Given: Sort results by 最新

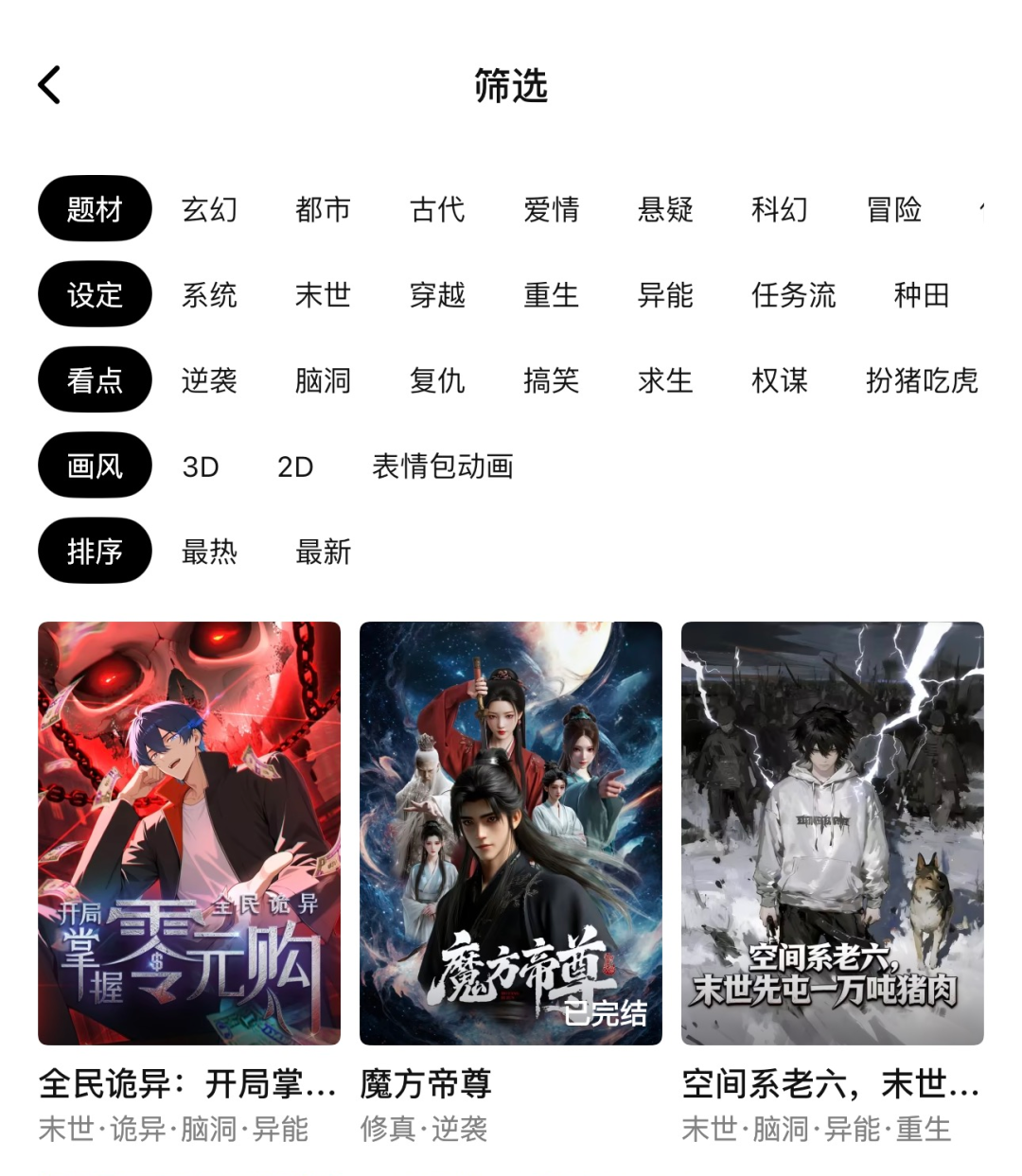Looking at the screenshot, I should tap(324, 553).
